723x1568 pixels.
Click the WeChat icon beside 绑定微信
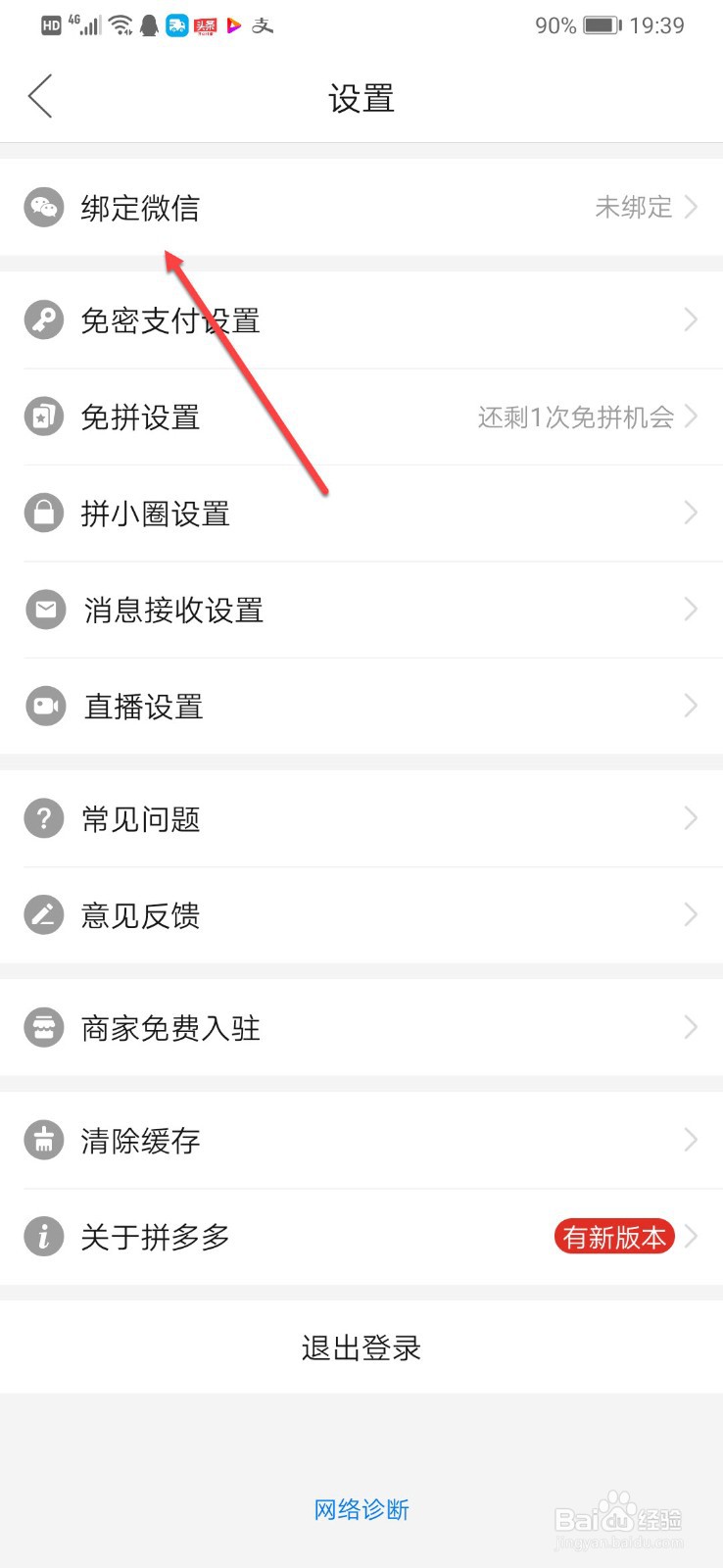click(x=44, y=207)
